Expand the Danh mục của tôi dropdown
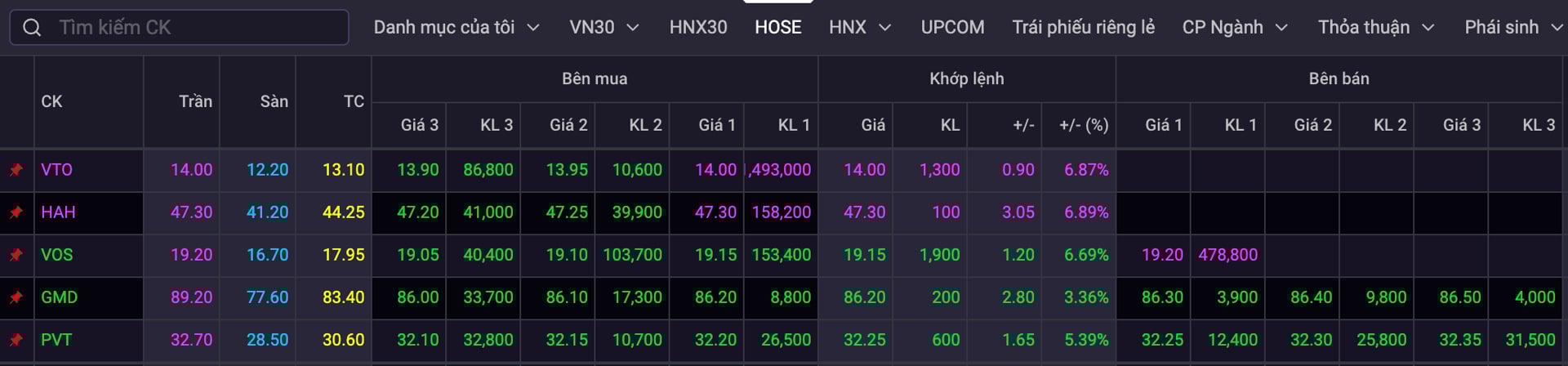The height and width of the screenshot is (366, 1568). pyautogui.click(x=457, y=27)
